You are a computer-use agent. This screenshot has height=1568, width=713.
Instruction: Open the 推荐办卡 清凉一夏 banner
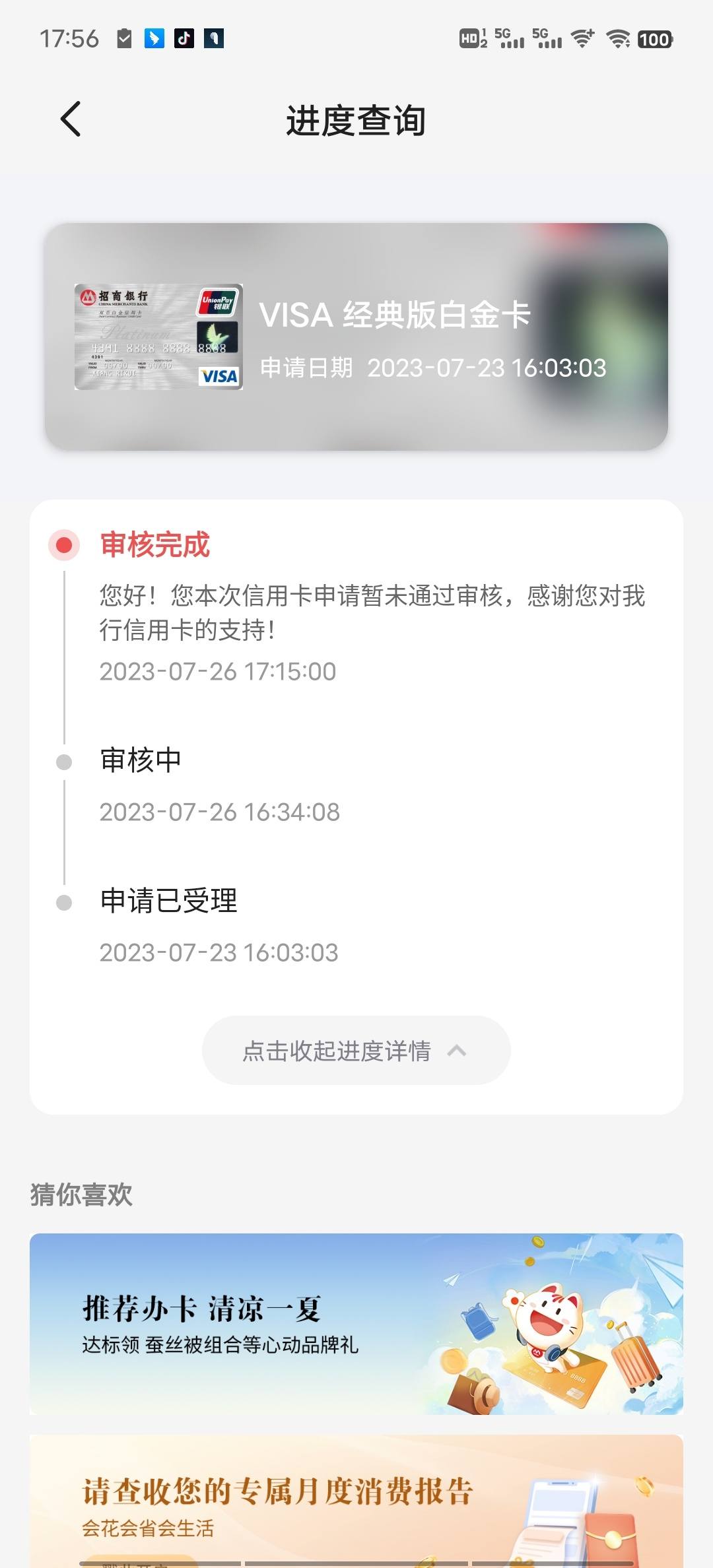(x=356, y=1323)
